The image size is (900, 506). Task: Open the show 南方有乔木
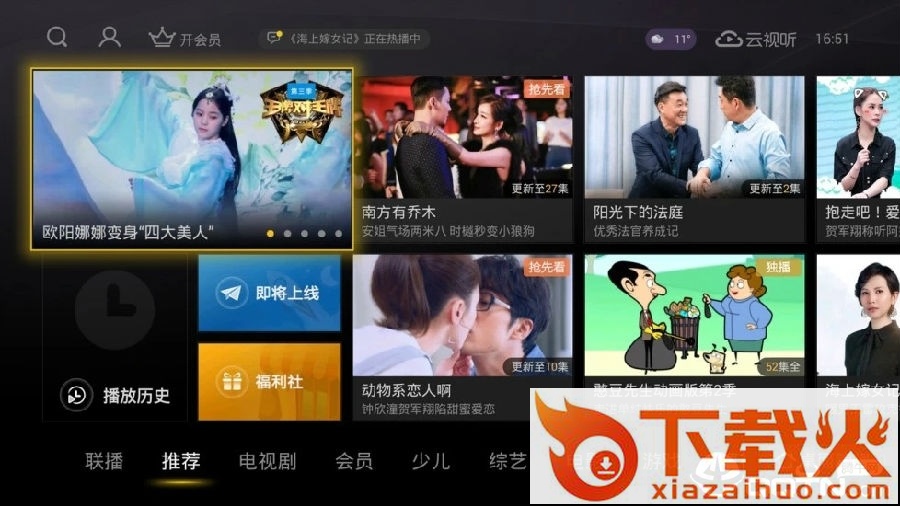coord(461,158)
